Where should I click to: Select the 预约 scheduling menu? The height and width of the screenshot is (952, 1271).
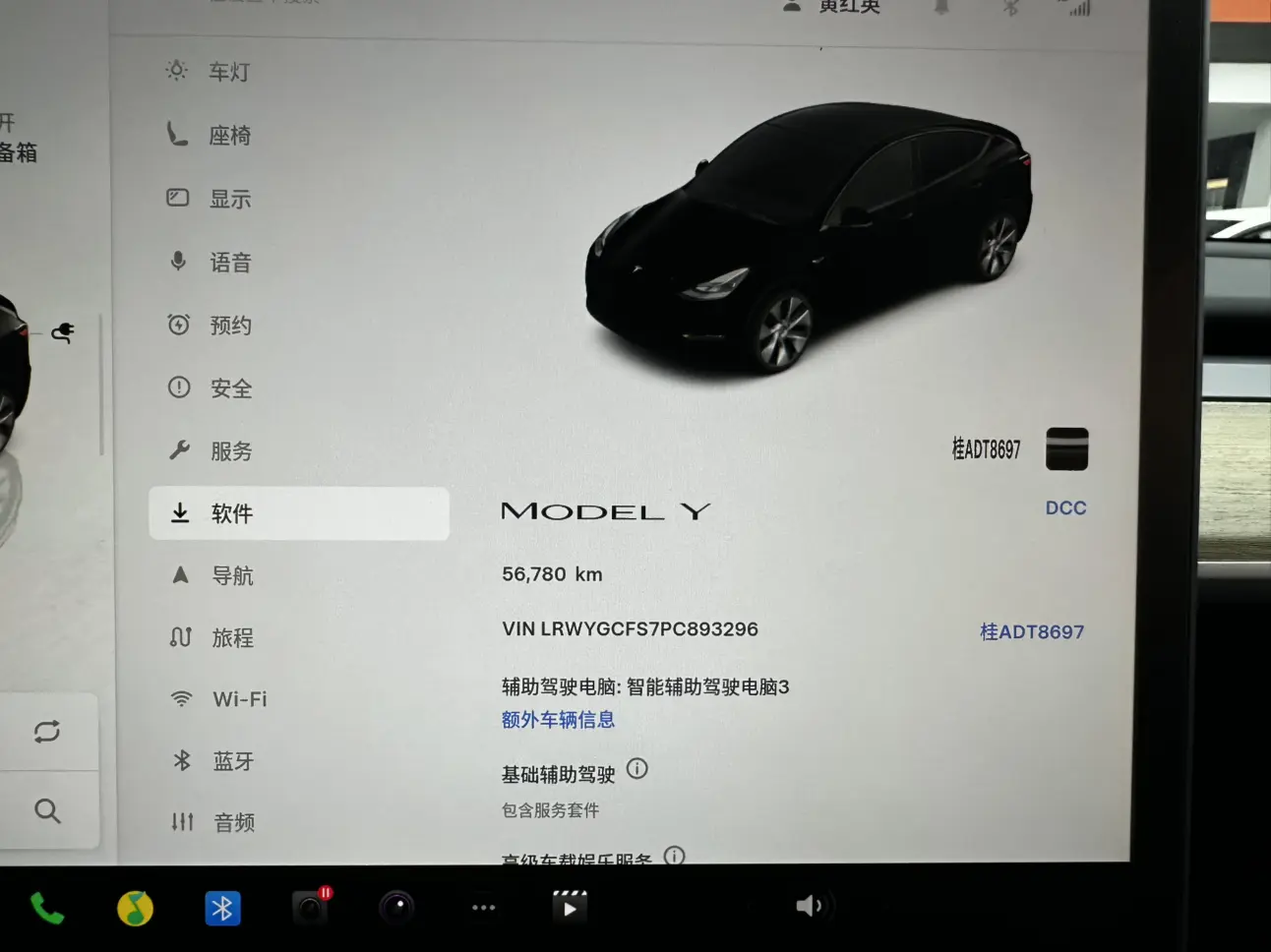click(x=230, y=326)
